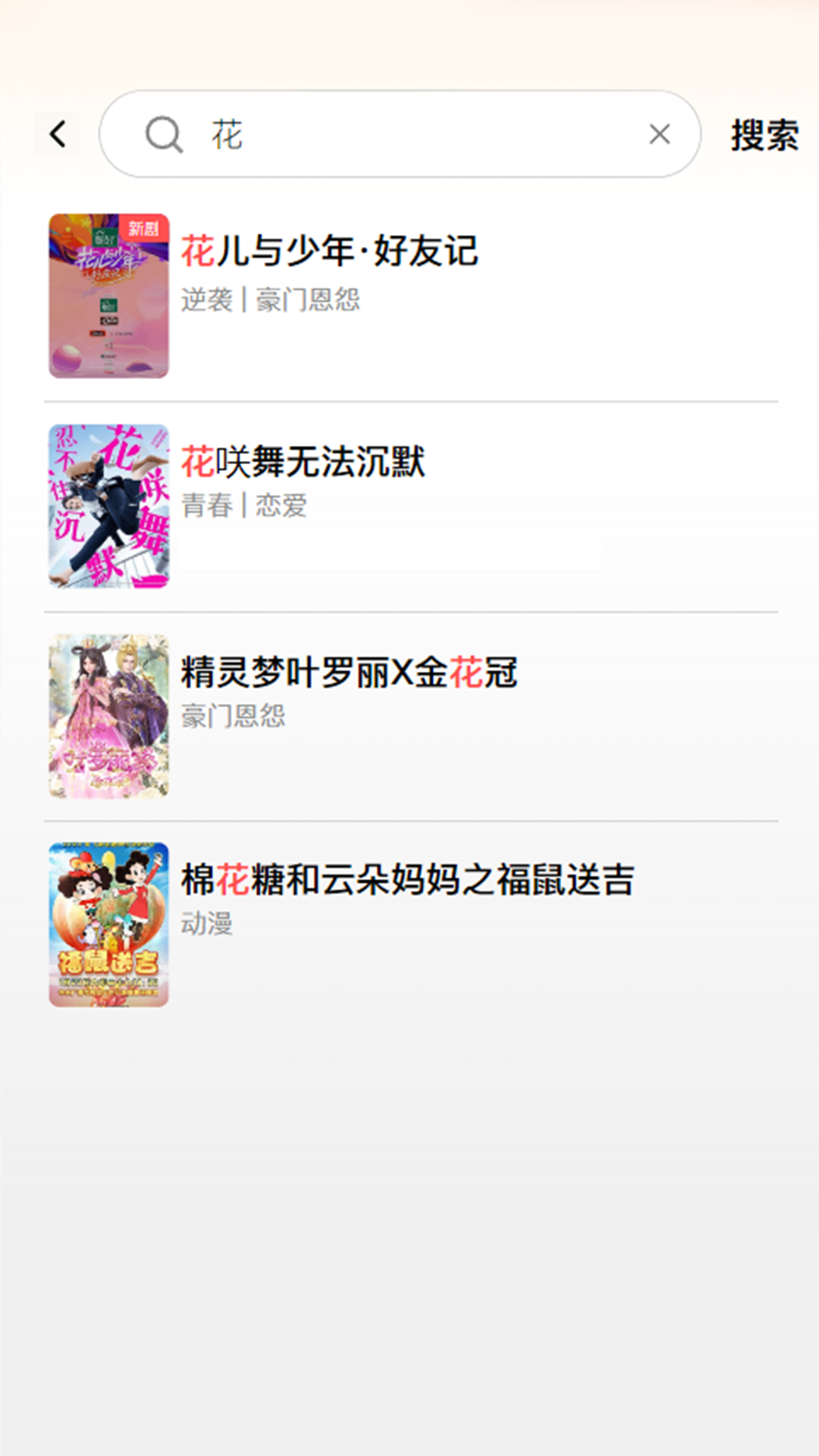Open 棉花糖和云朵妈妈之福鼠送吉 result
This screenshot has width=819, height=1456.
[407, 880]
